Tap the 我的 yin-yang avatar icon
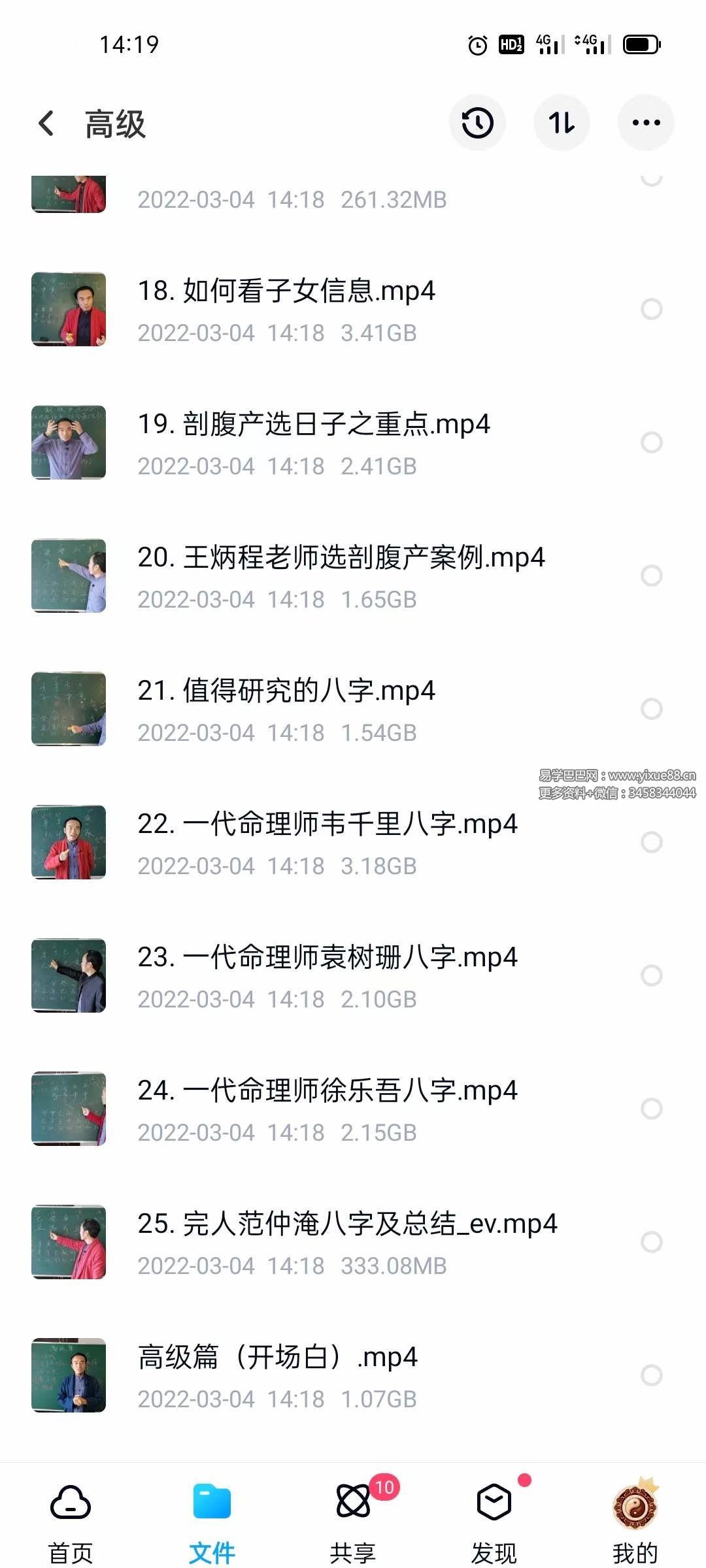706x1568 pixels. (x=635, y=1509)
